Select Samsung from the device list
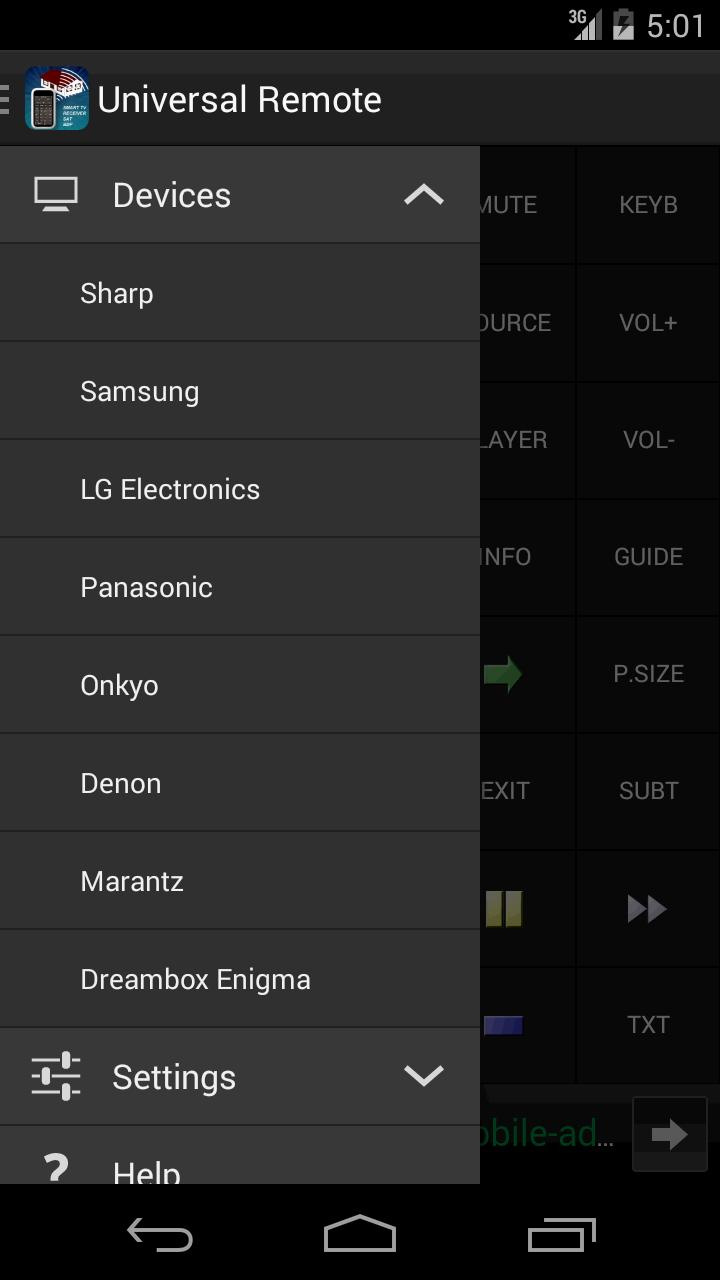This screenshot has width=720, height=1280. [139, 391]
